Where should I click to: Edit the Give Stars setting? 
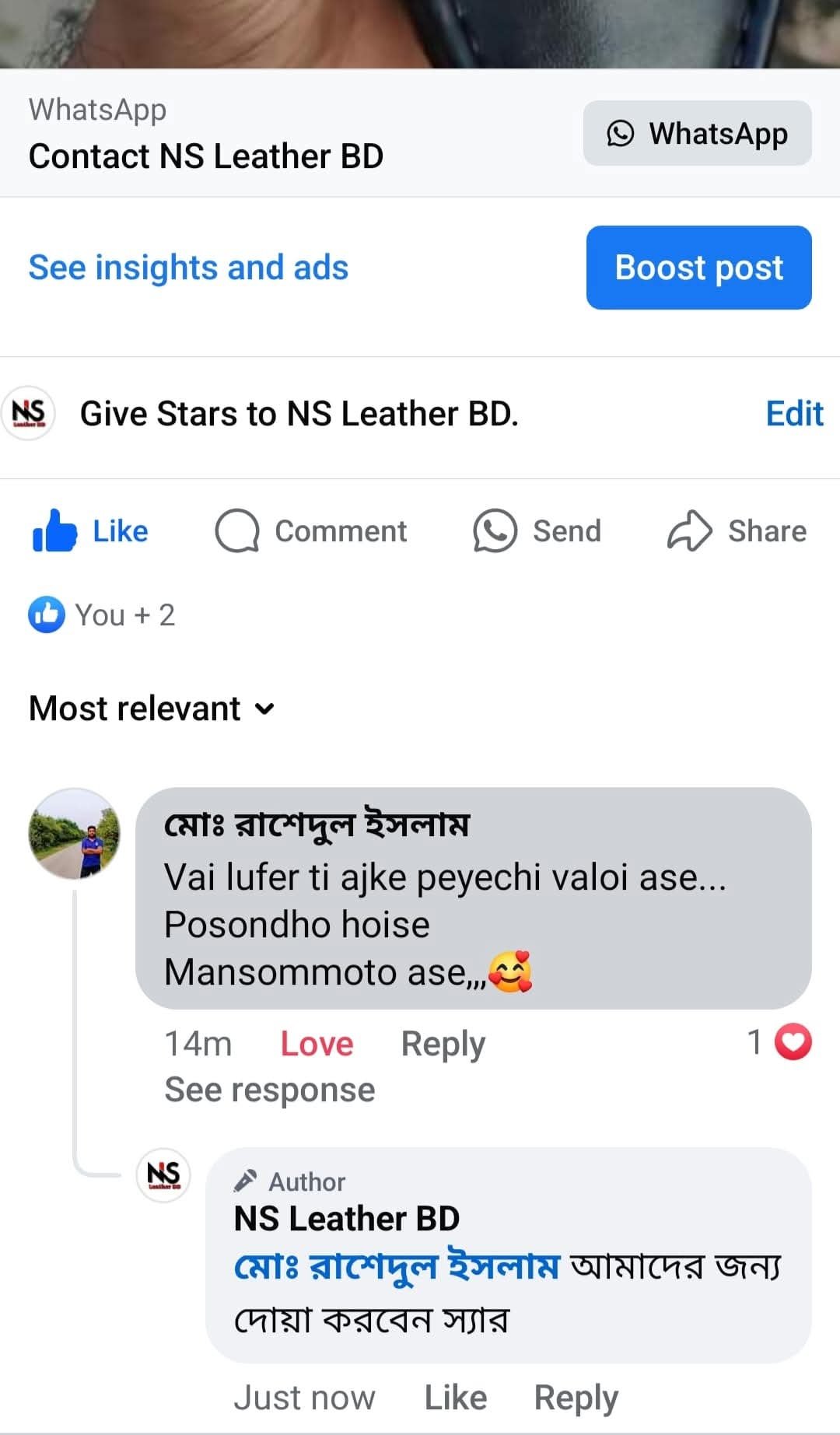793,414
